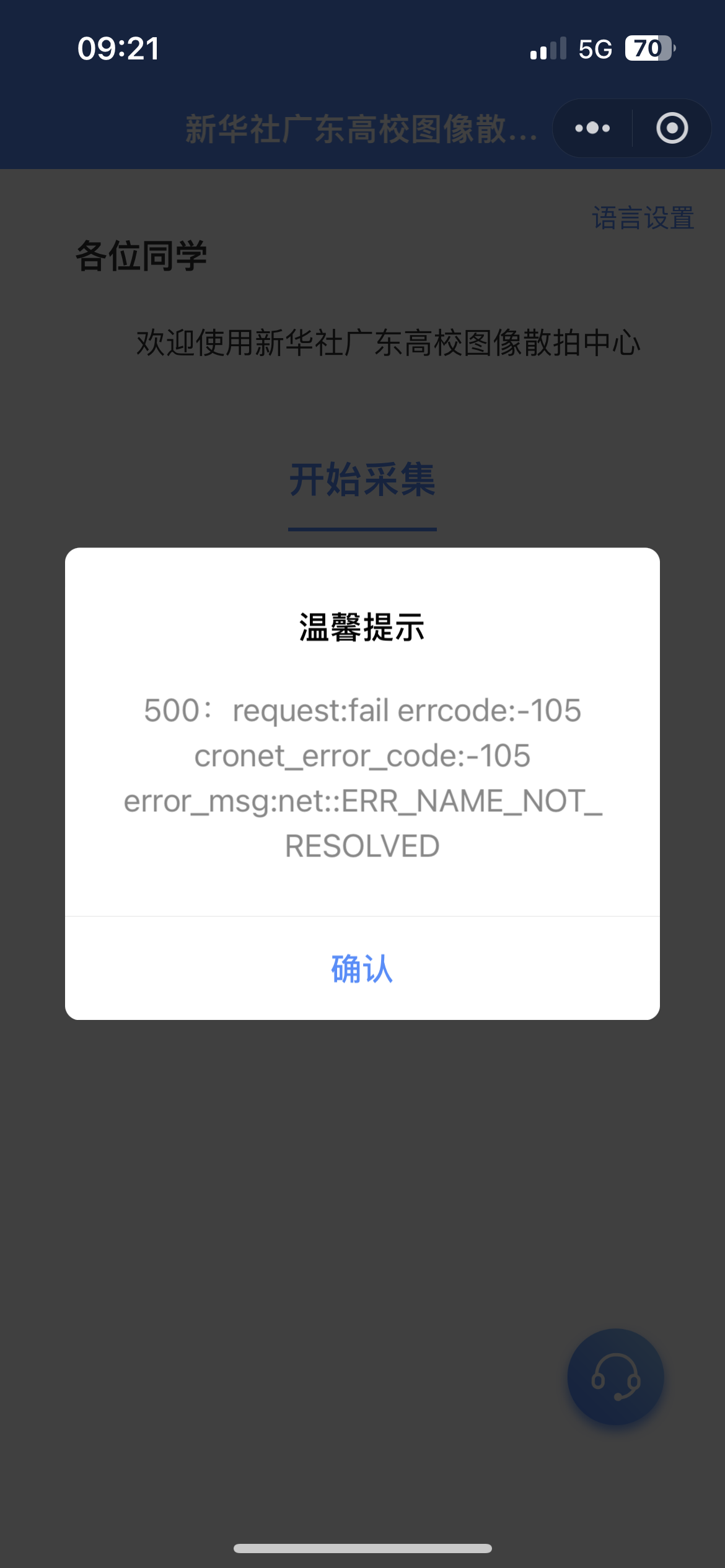
Task: Open the mini program options menu (three dots)
Action: tap(592, 128)
